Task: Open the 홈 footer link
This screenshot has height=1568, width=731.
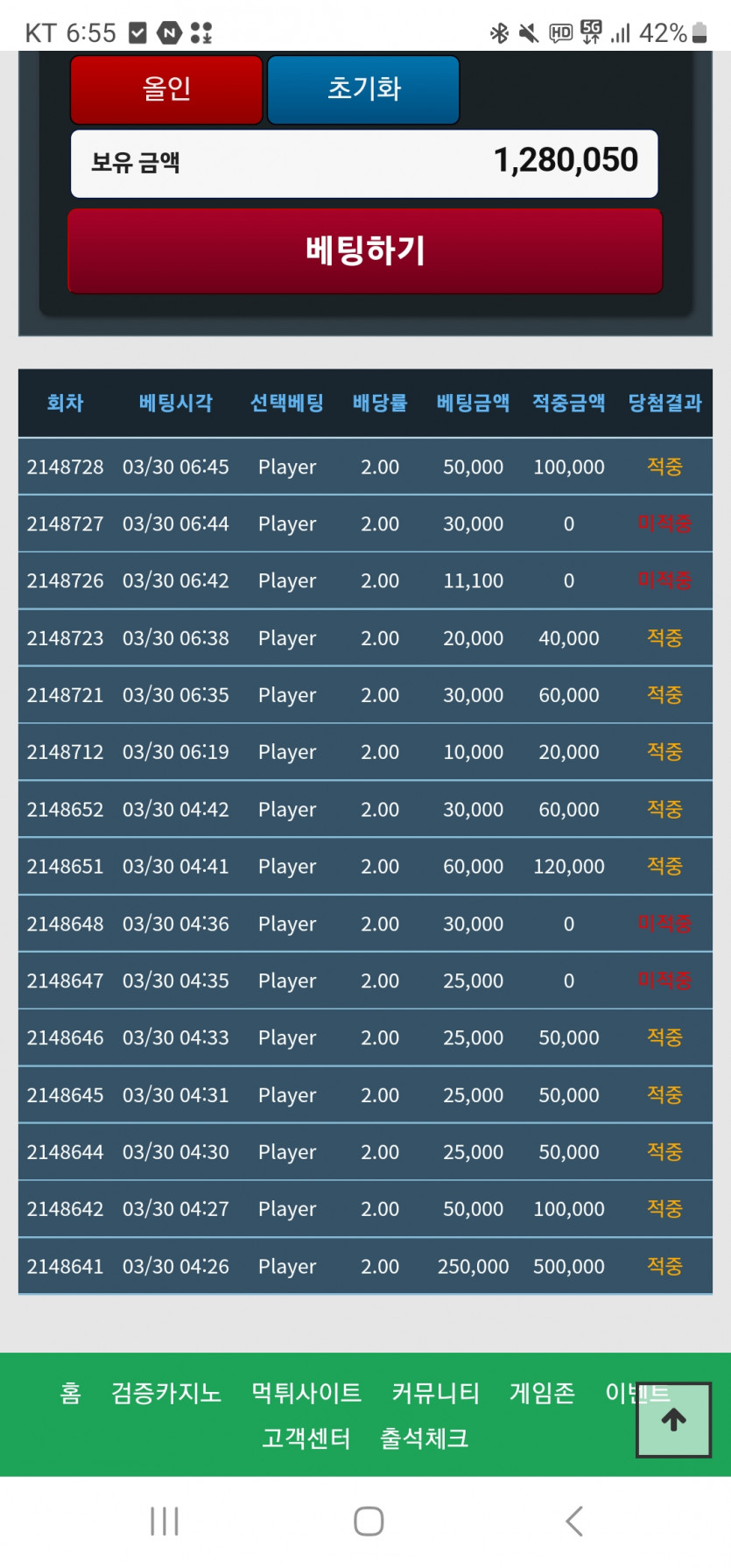Action: coord(70,1392)
